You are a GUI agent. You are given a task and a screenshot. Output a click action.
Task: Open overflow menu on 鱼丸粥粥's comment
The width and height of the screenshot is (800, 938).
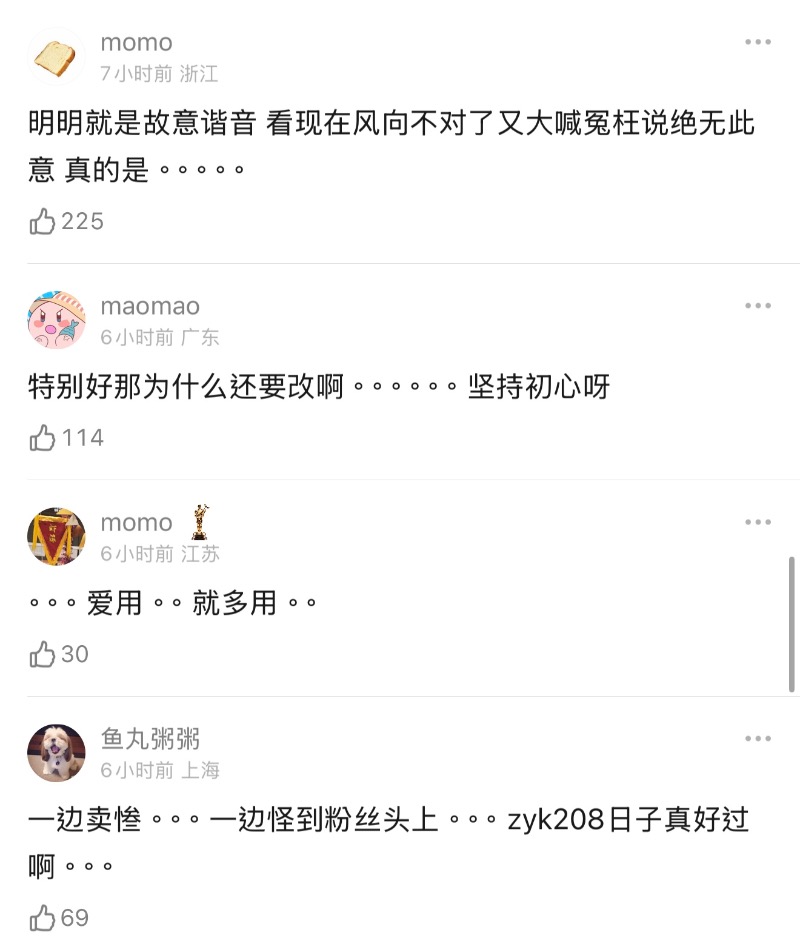click(x=758, y=738)
